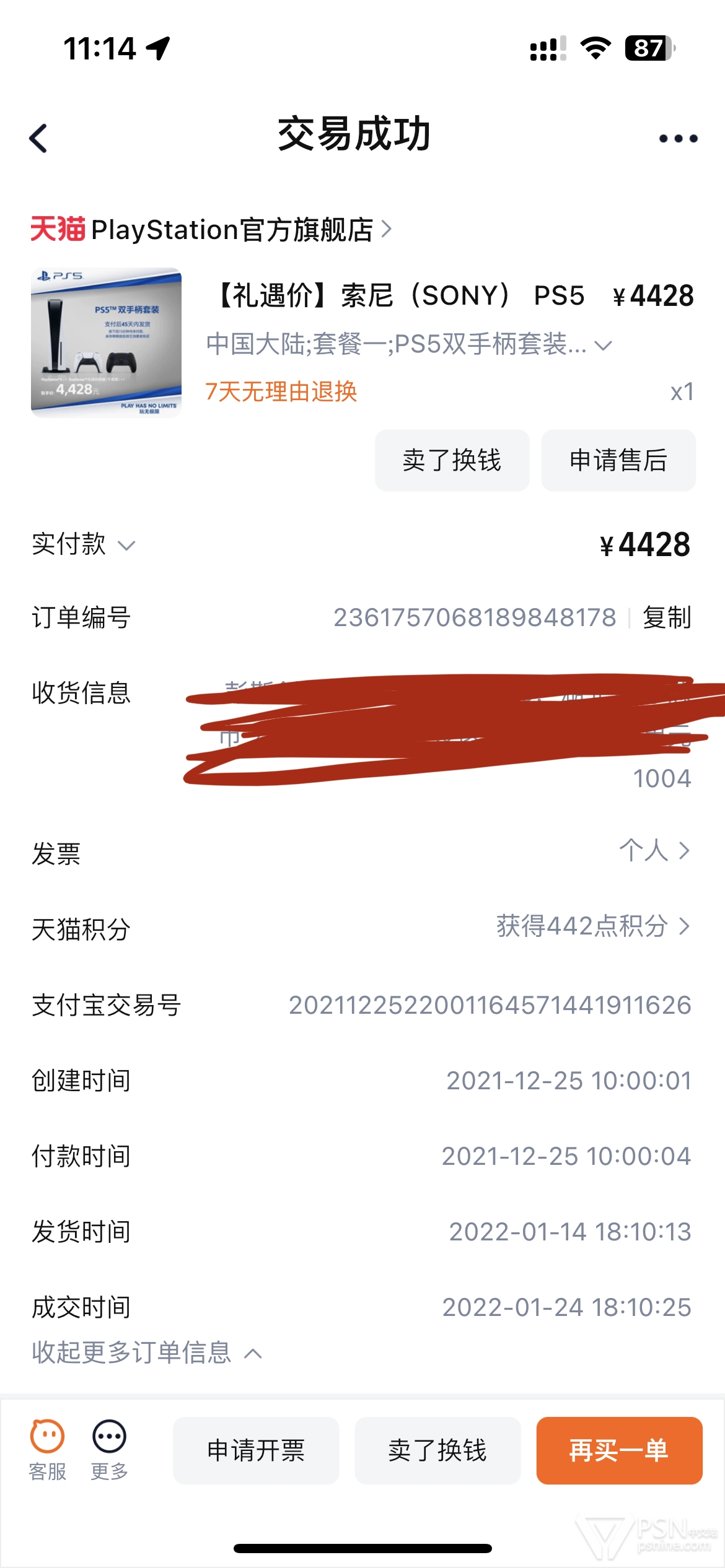725x1568 pixels.
Task: Tap the 申请开票 button
Action: pos(256,1450)
